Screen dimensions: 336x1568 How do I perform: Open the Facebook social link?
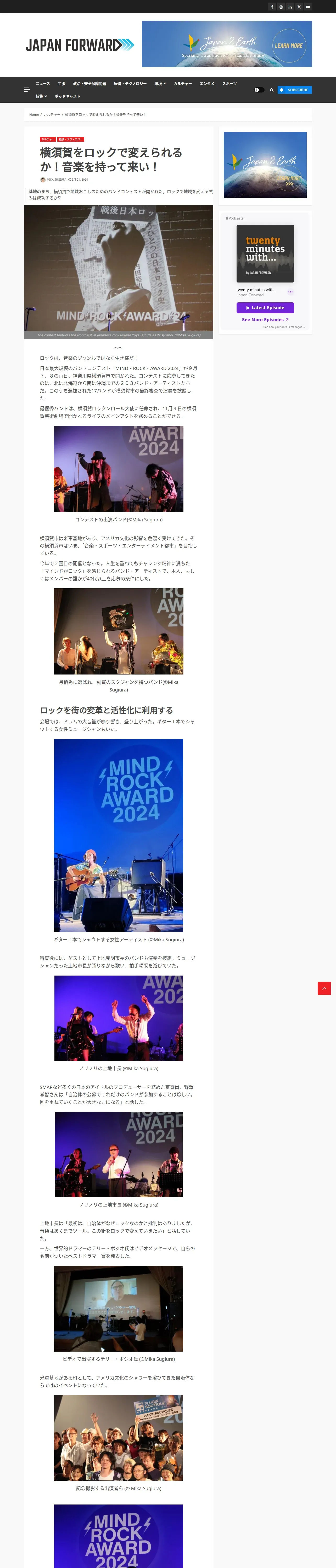(272, 7)
